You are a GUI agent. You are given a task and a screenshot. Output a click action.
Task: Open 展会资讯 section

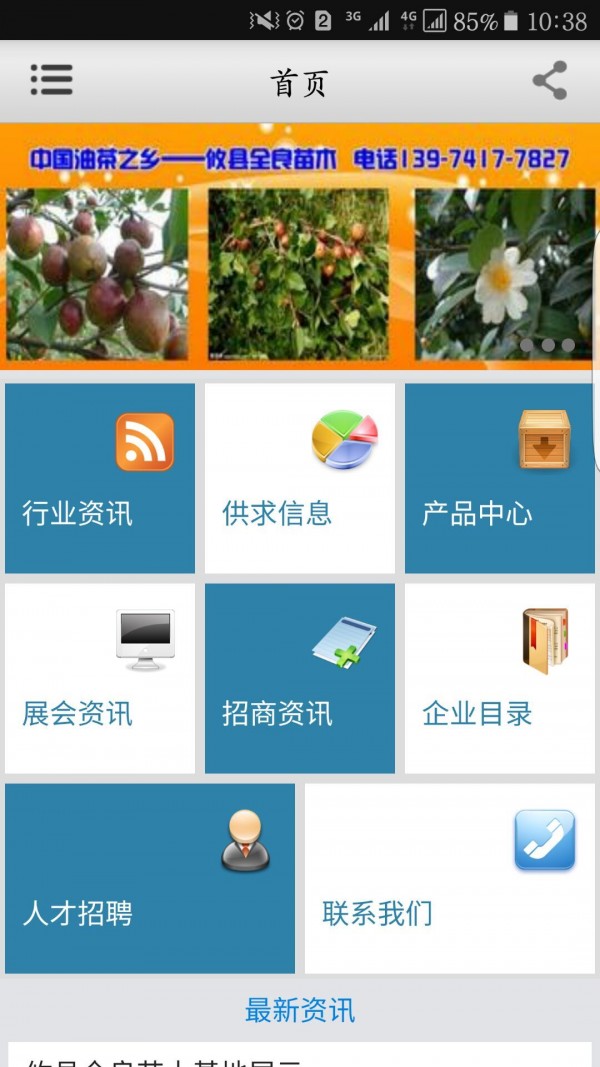tap(100, 678)
